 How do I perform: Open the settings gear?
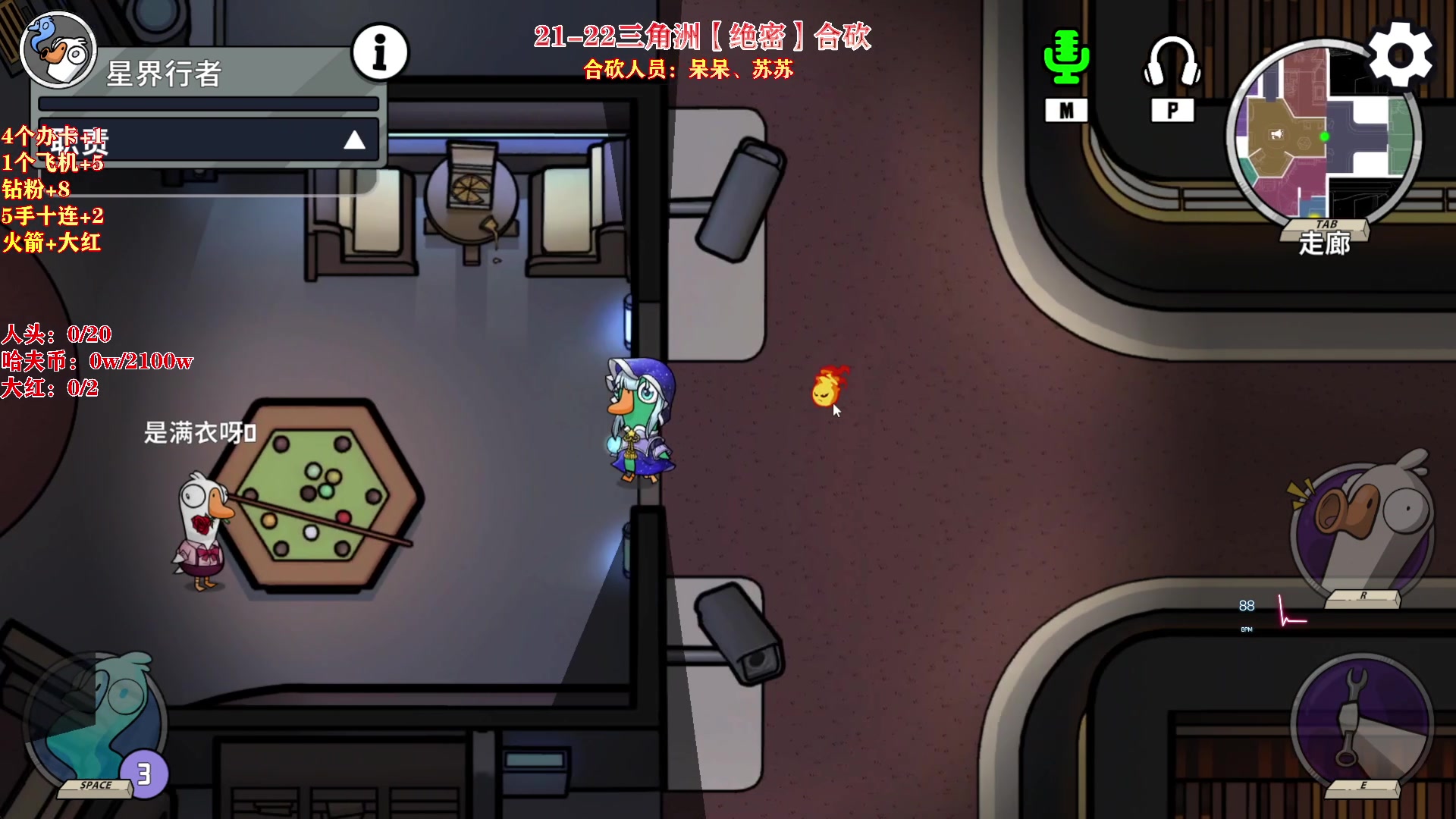point(1400,55)
